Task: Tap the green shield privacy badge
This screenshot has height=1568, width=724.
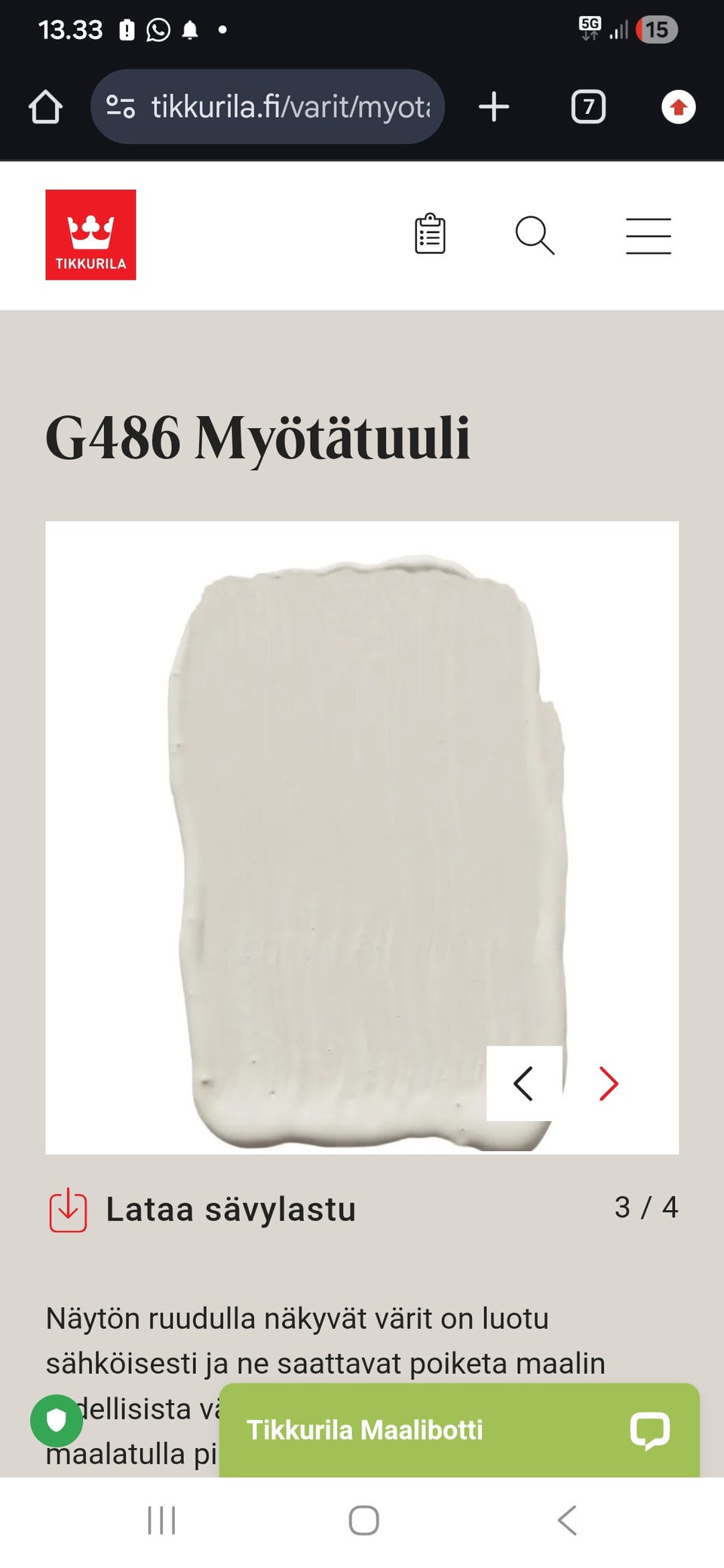Action: point(57,1421)
